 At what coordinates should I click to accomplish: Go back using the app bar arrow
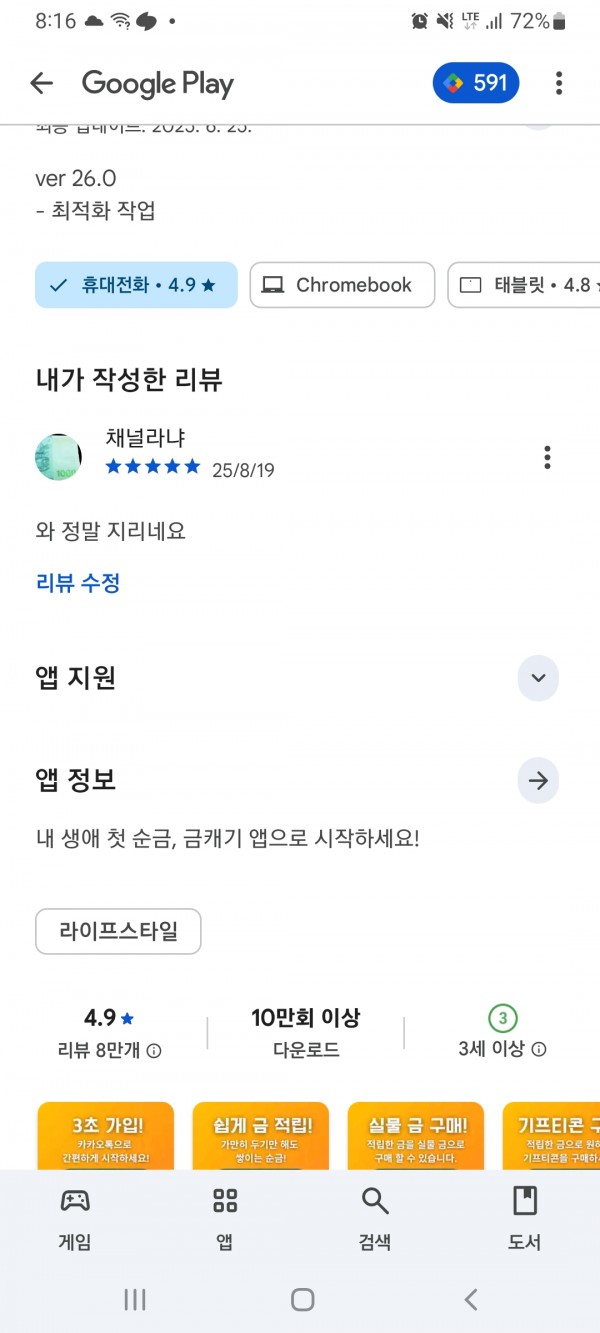click(41, 83)
